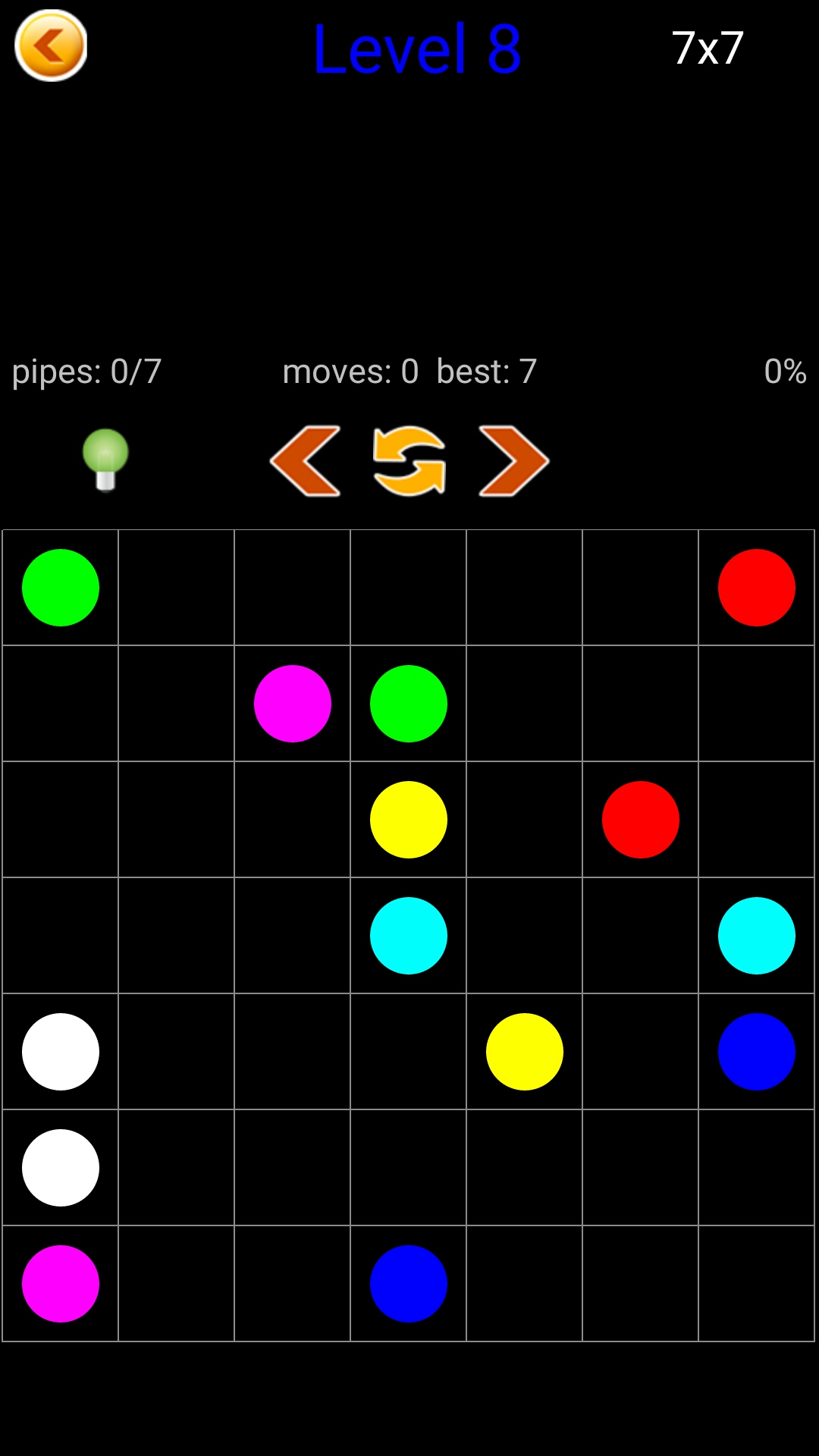This screenshot has width=819, height=1456.
Task: Select the yellow dot above the cyan dot
Action: [409, 820]
